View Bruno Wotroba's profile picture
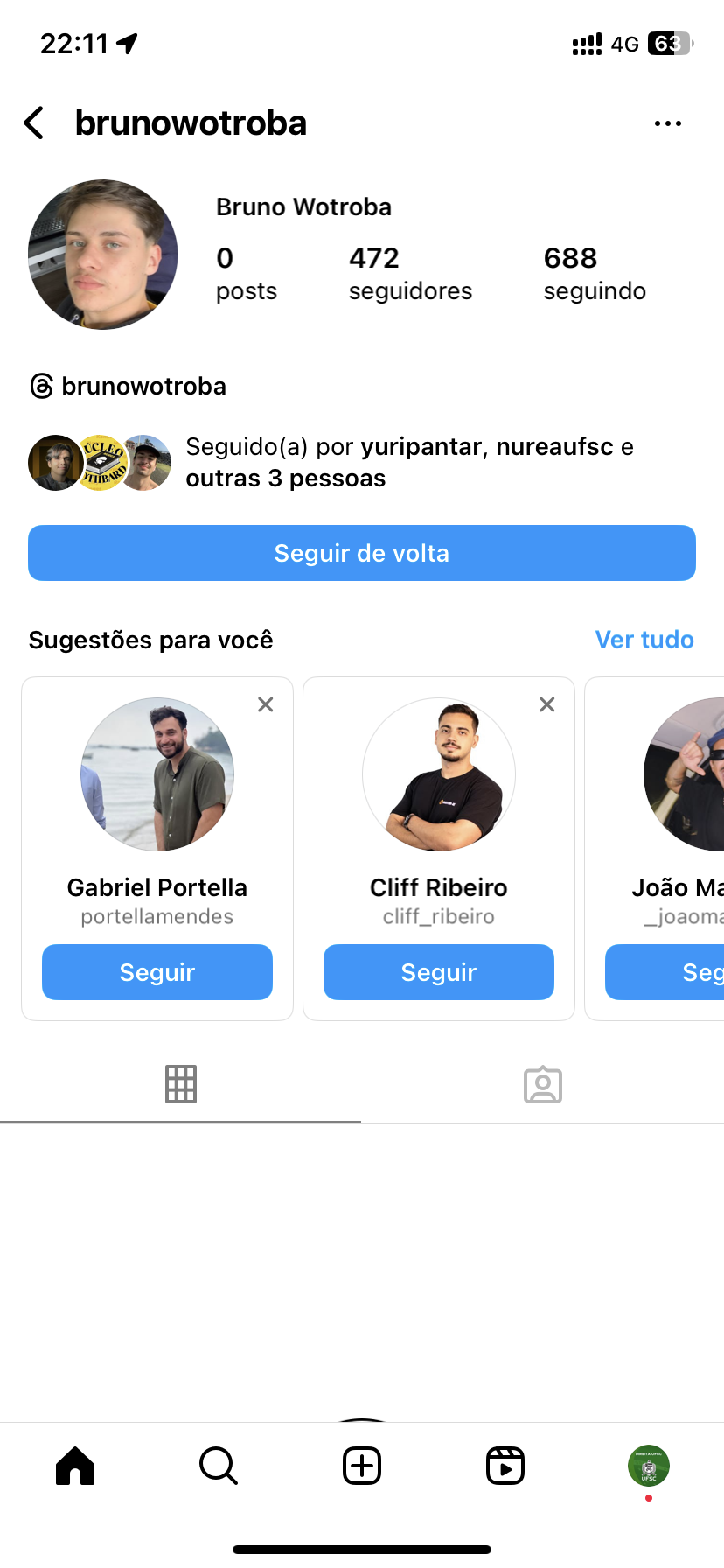The height and width of the screenshot is (1568, 724). pyautogui.click(x=103, y=255)
